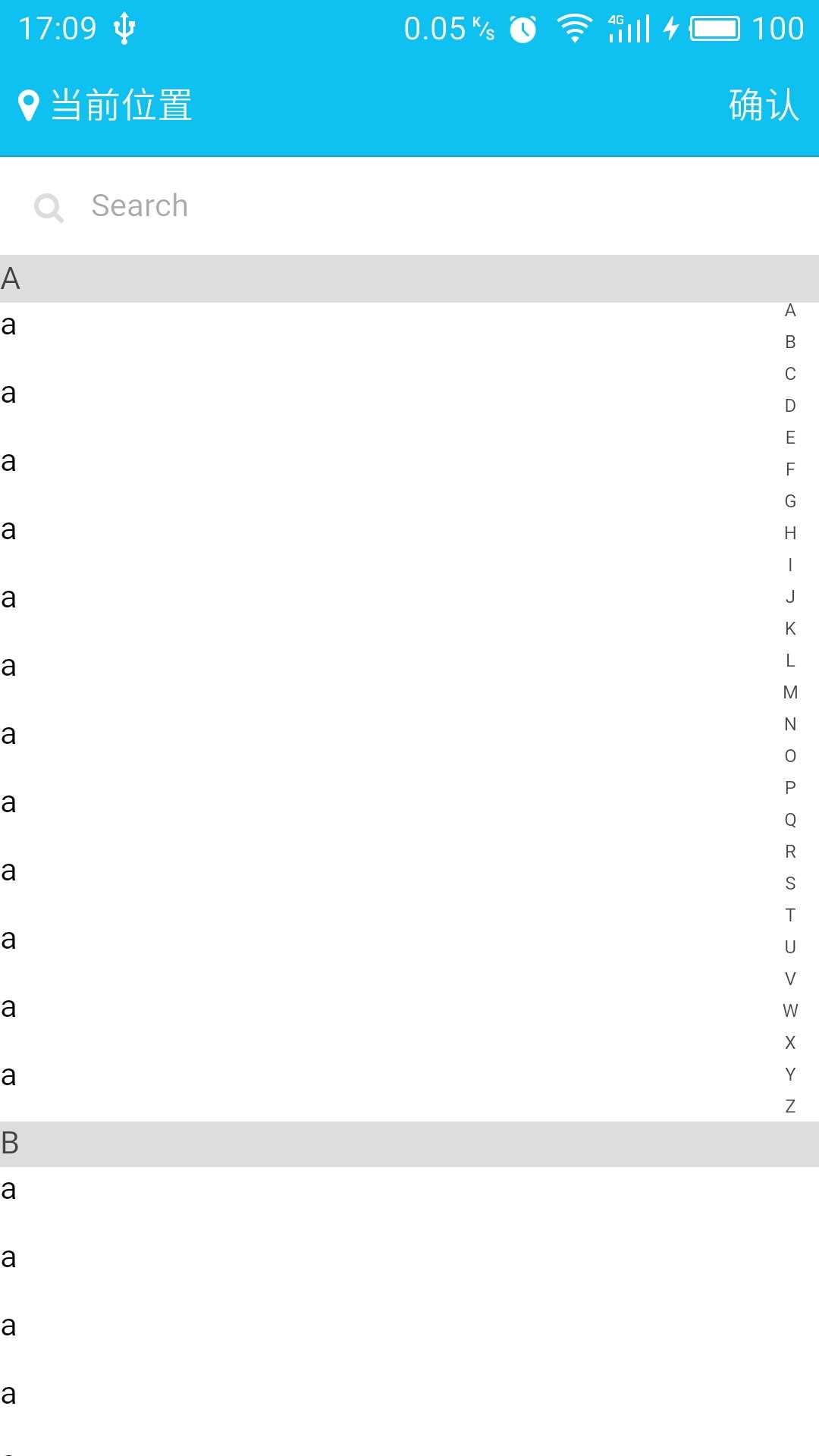Jump to letter K in side index
This screenshot has height=1456, width=819.
790,629
